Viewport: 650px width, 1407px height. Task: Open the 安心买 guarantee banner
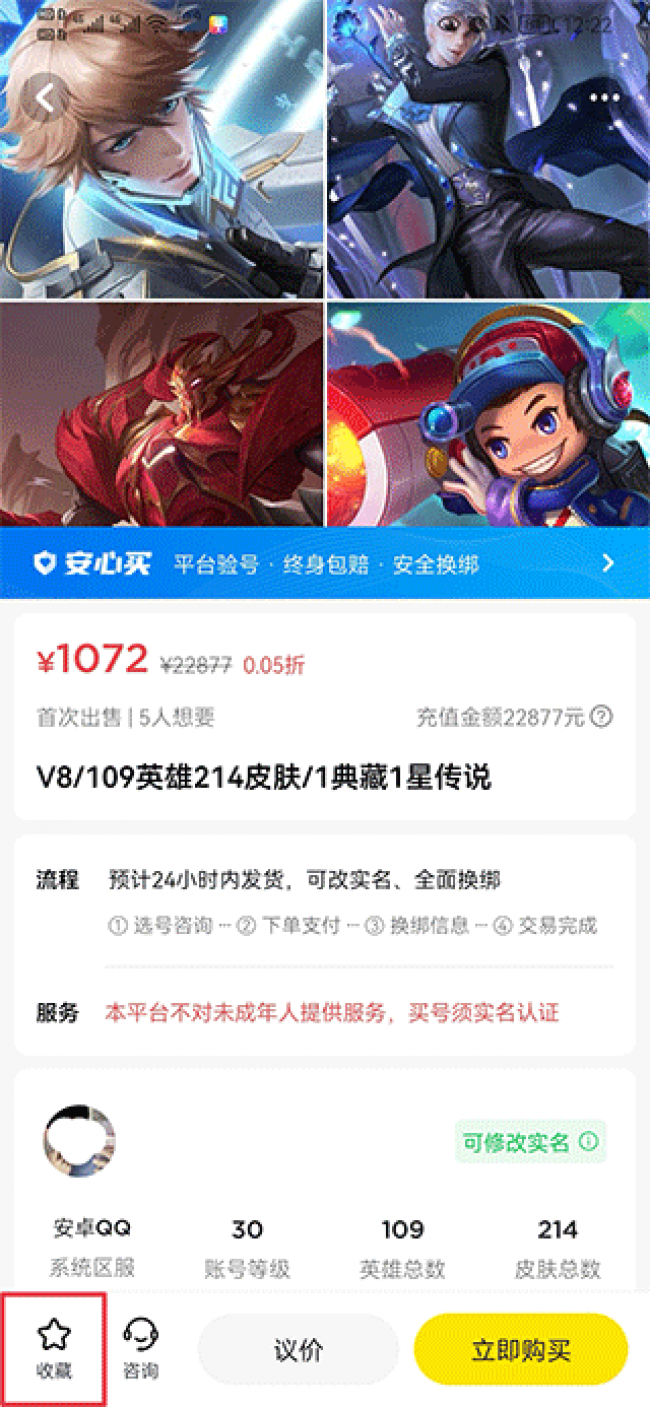(x=324, y=564)
